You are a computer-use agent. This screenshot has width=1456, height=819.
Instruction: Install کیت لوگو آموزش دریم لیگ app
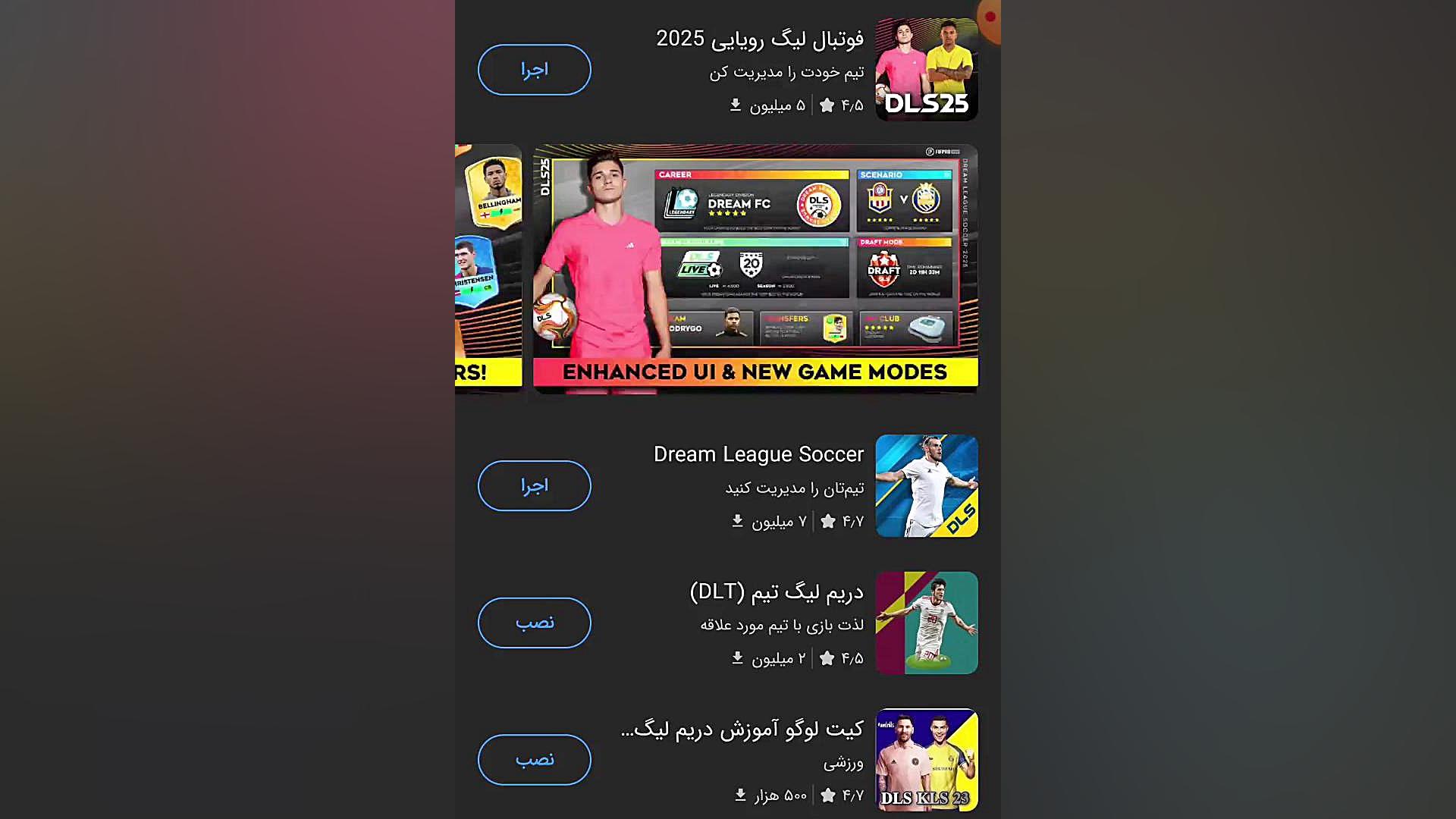pyautogui.click(x=534, y=759)
